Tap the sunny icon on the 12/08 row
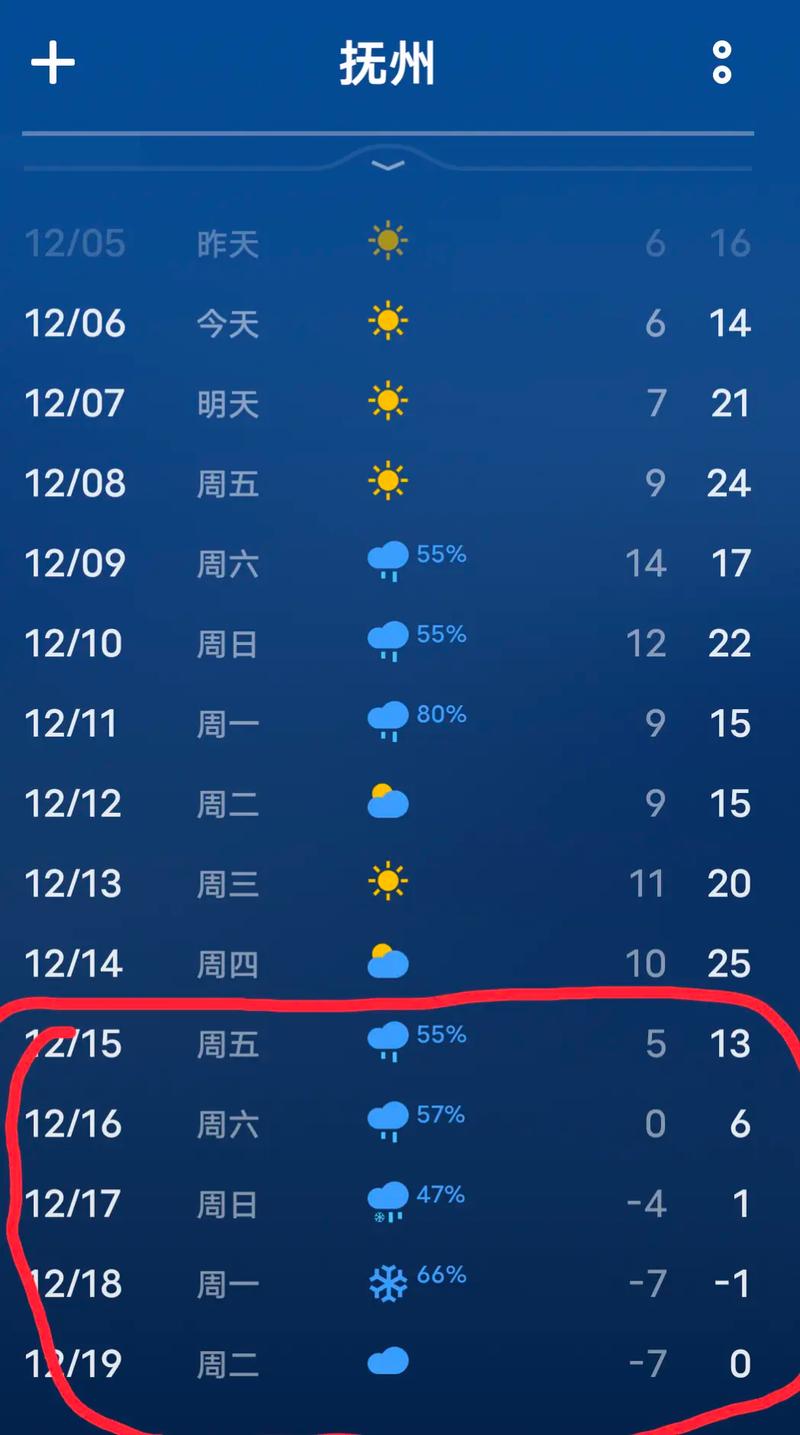 click(387, 481)
